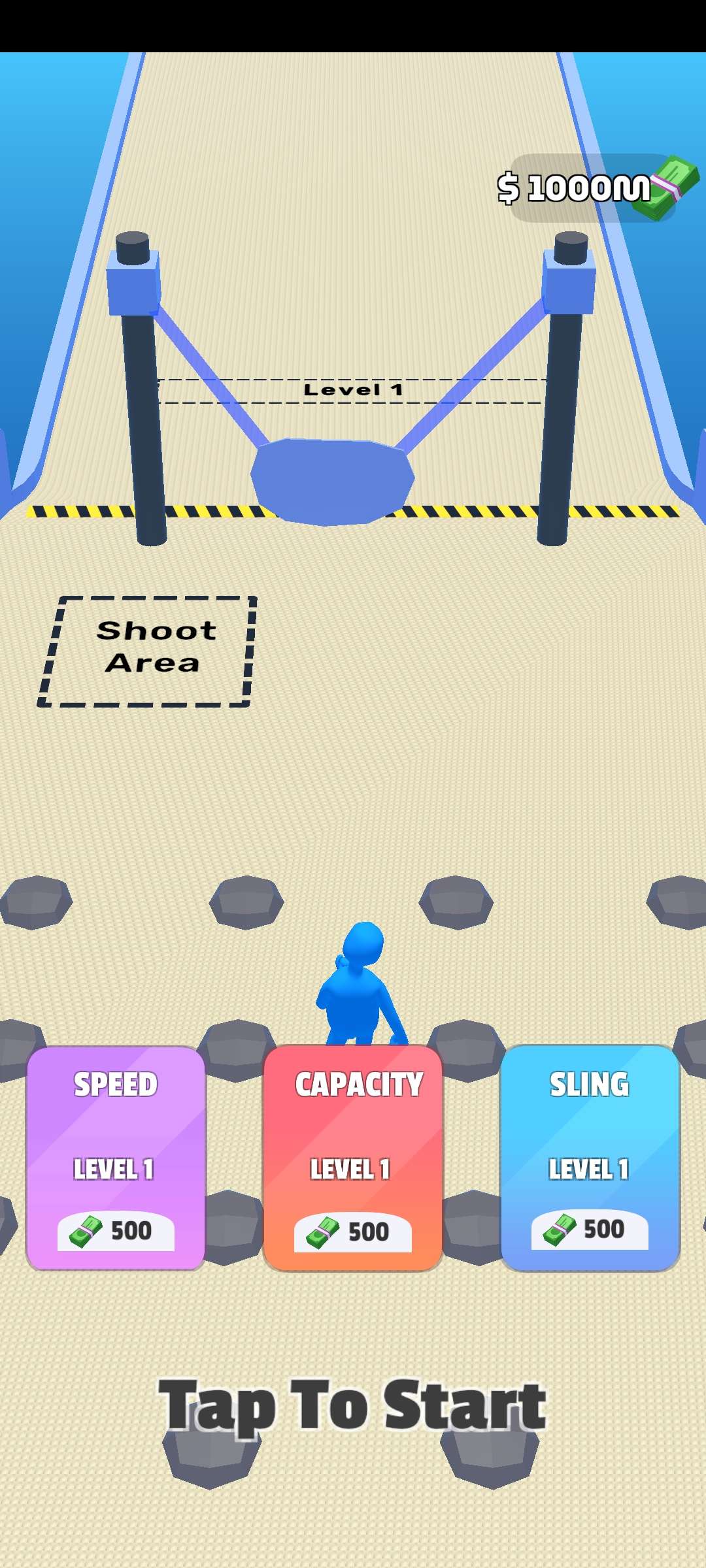706x1568 pixels.
Task: Buy the Speed upgrade for 500
Action: 116,1158
